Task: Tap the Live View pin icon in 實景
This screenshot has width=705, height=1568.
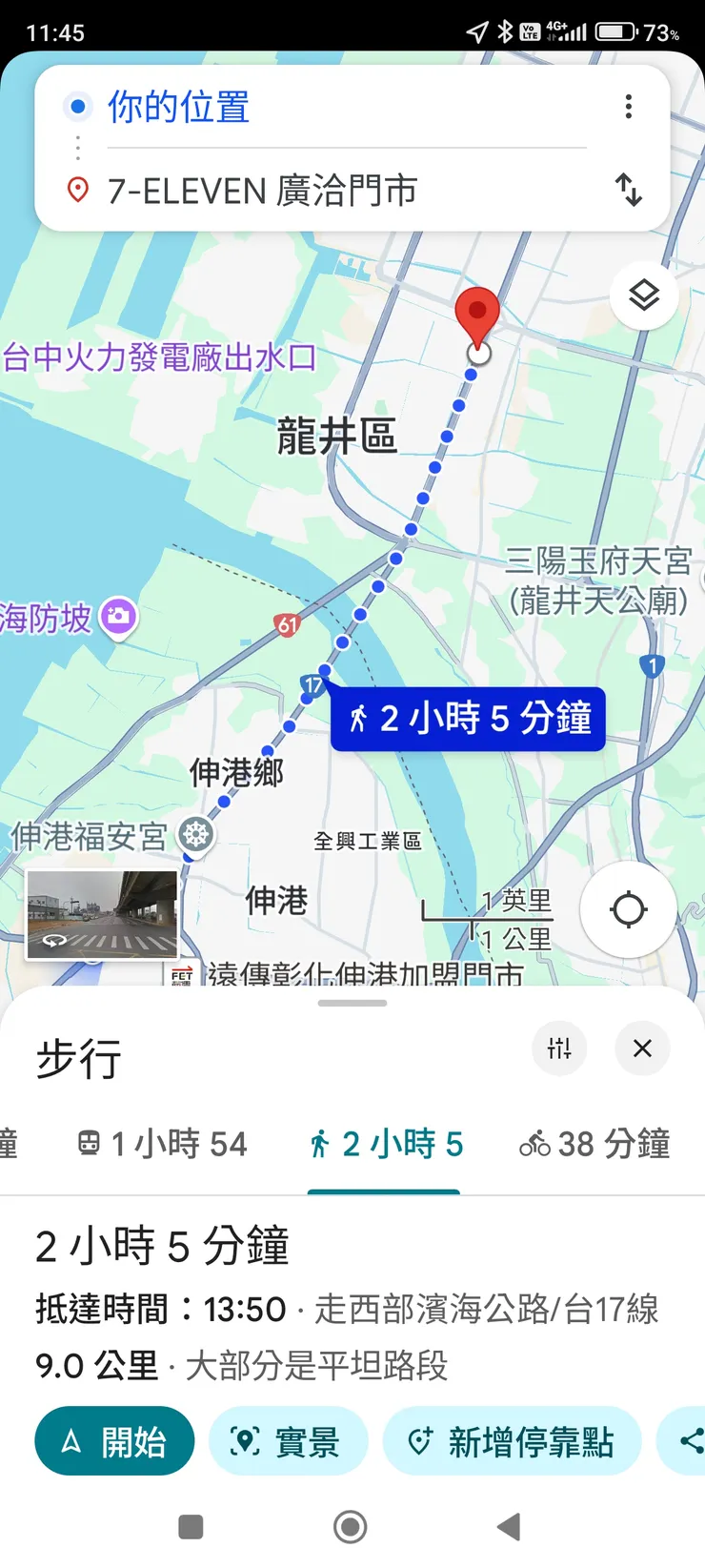Action: click(247, 1441)
